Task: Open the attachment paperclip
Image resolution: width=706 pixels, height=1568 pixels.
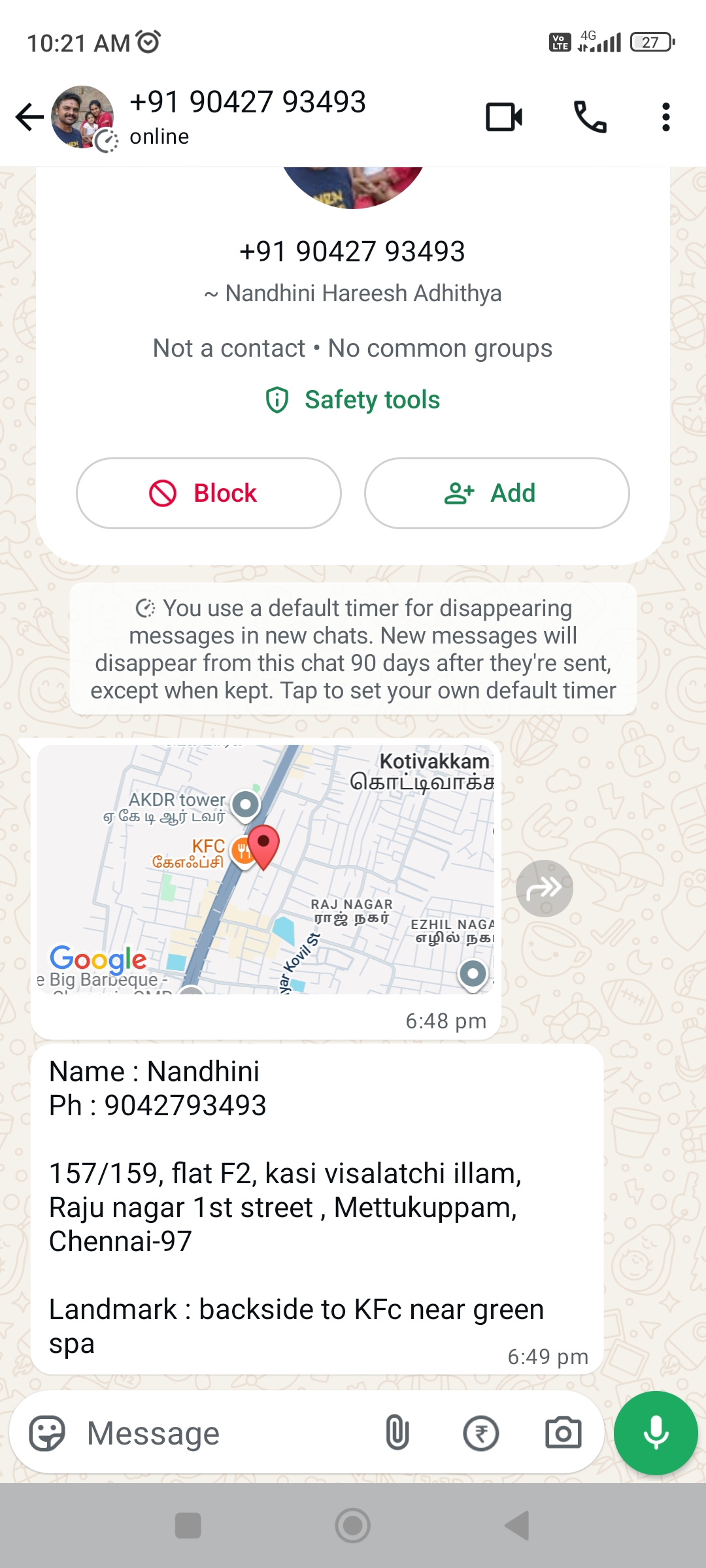Action: point(397,1433)
